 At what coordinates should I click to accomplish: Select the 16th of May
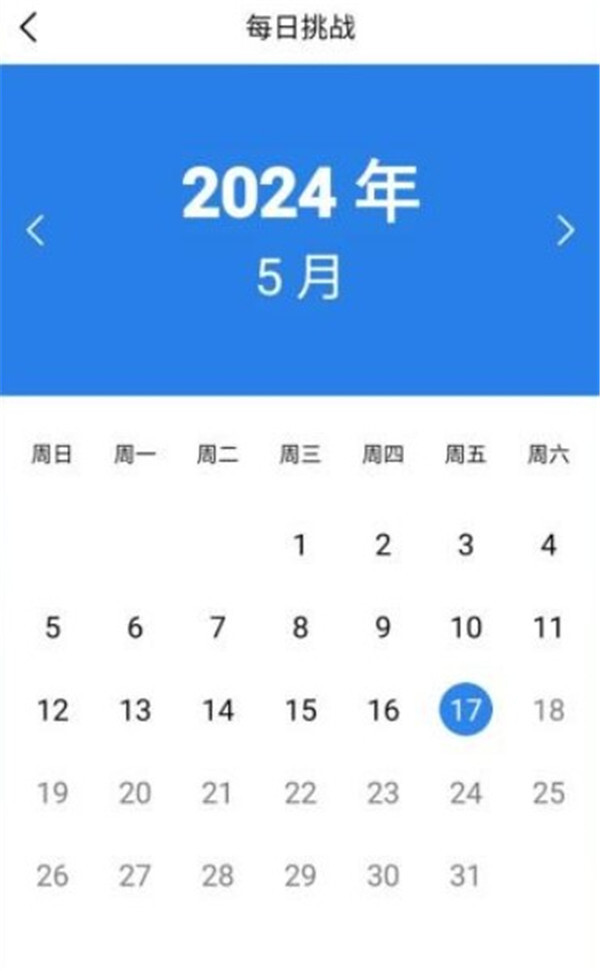click(383, 710)
